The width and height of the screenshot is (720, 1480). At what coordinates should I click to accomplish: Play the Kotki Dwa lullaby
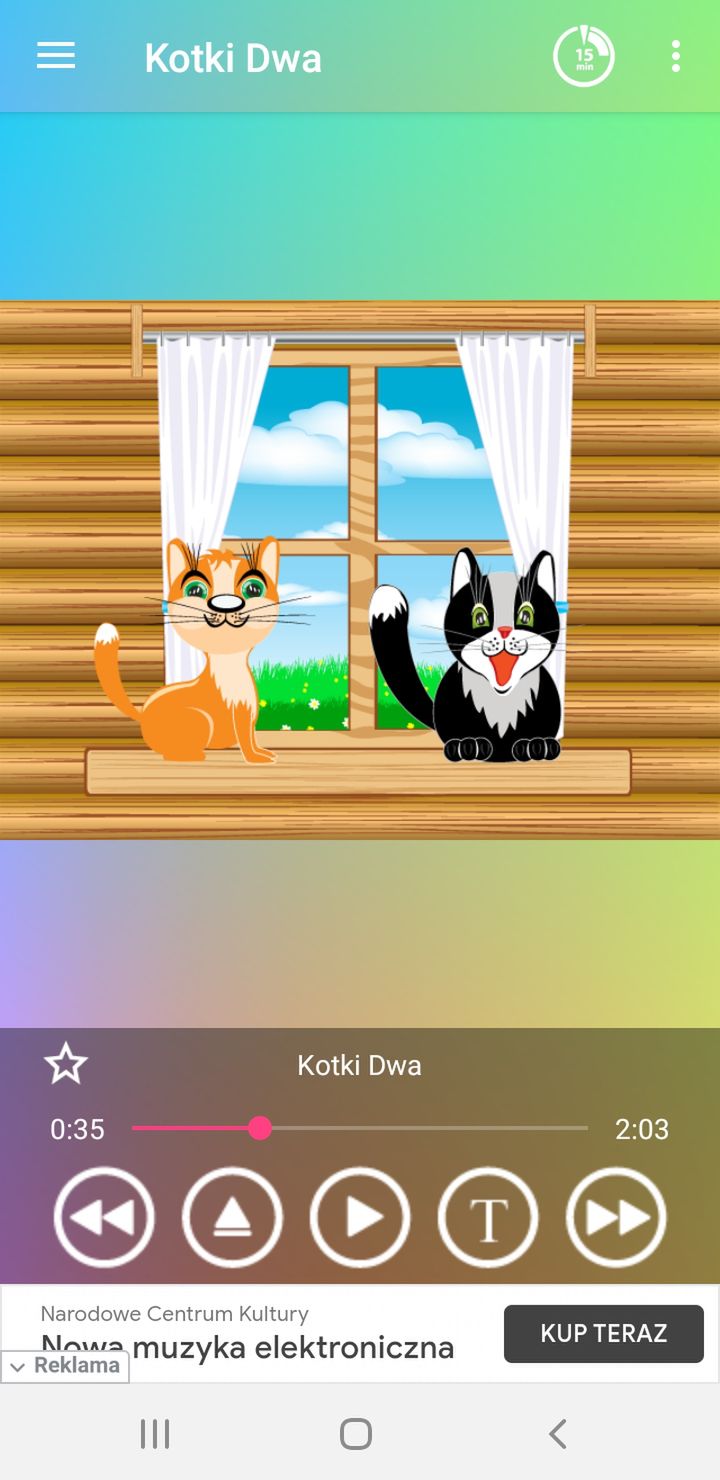(x=360, y=1218)
